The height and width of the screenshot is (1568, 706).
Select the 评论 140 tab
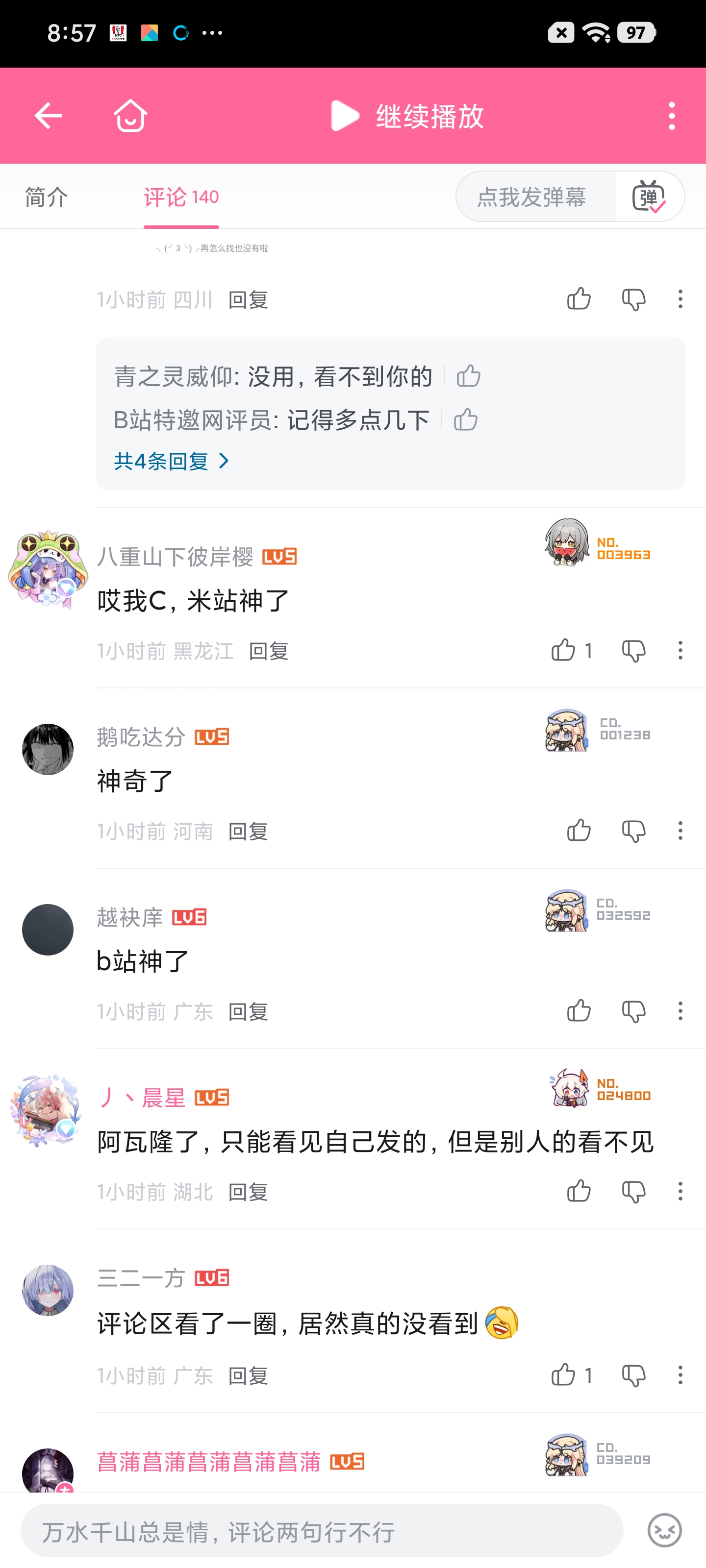tap(181, 196)
